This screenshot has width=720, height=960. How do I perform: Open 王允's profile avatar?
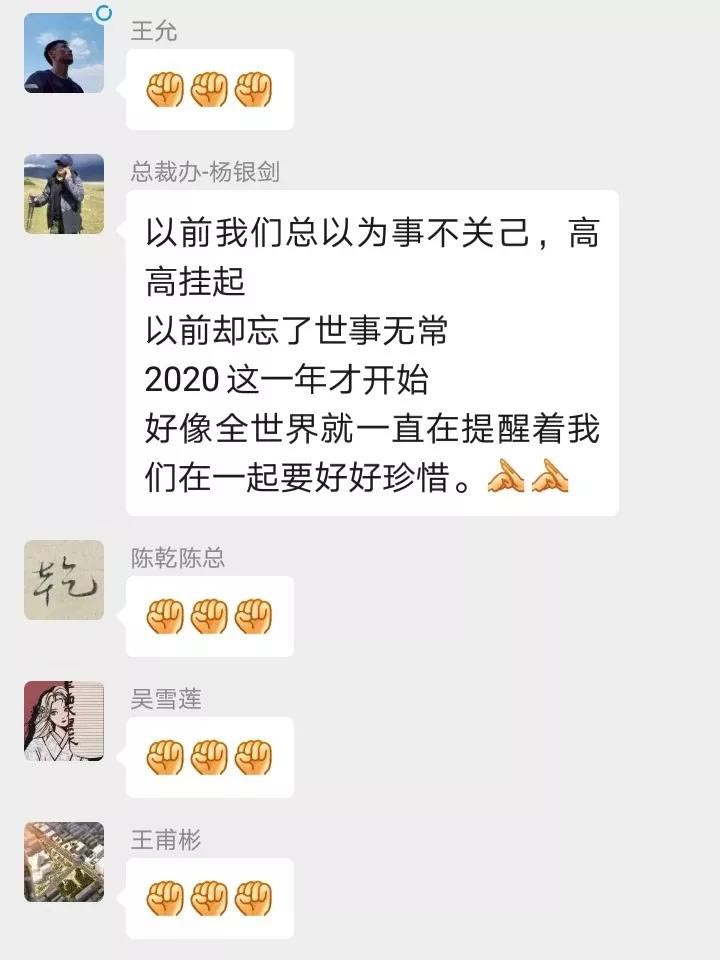pyautogui.click(x=64, y=53)
